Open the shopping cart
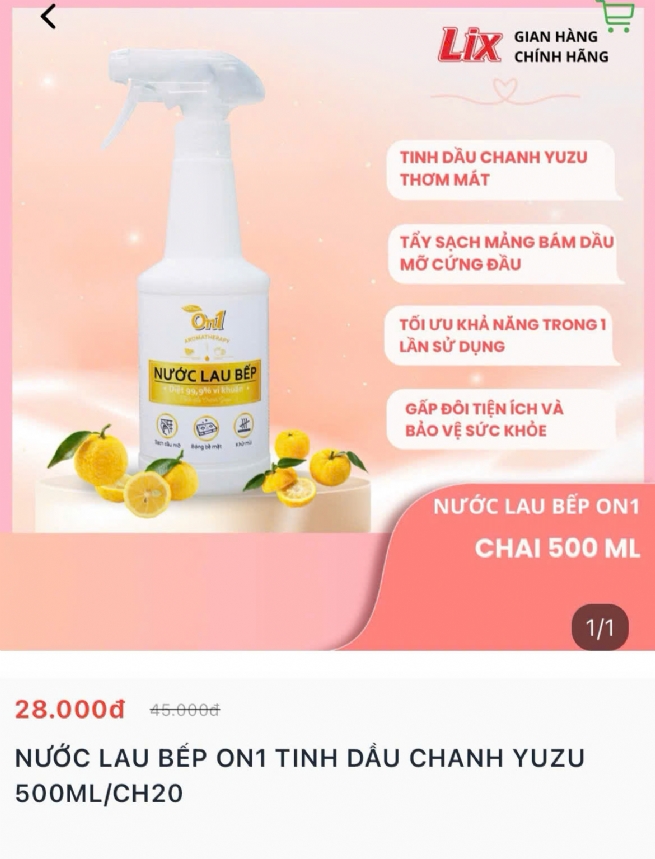The height and width of the screenshot is (859, 655). coord(616,15)
